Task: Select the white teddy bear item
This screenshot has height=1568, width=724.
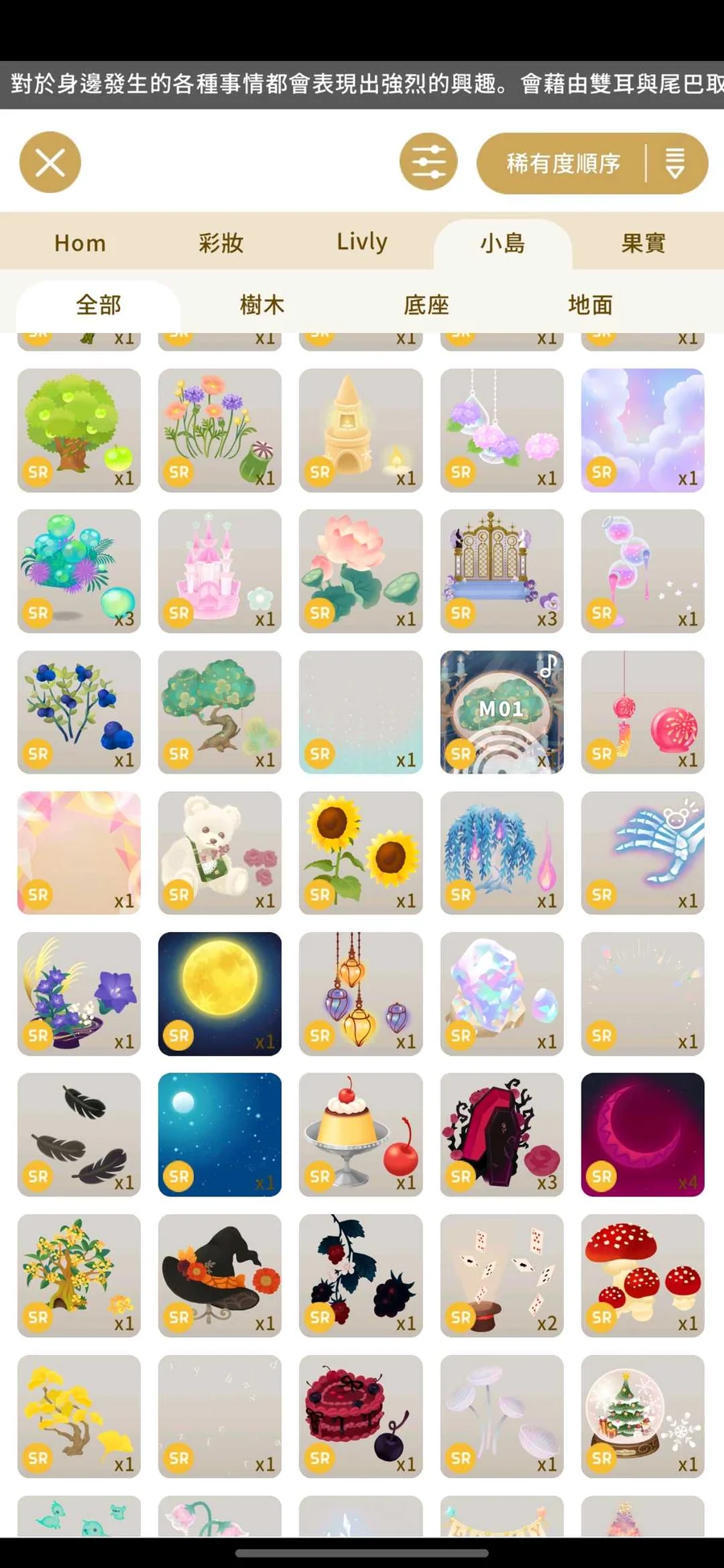Action: (220, 852)
